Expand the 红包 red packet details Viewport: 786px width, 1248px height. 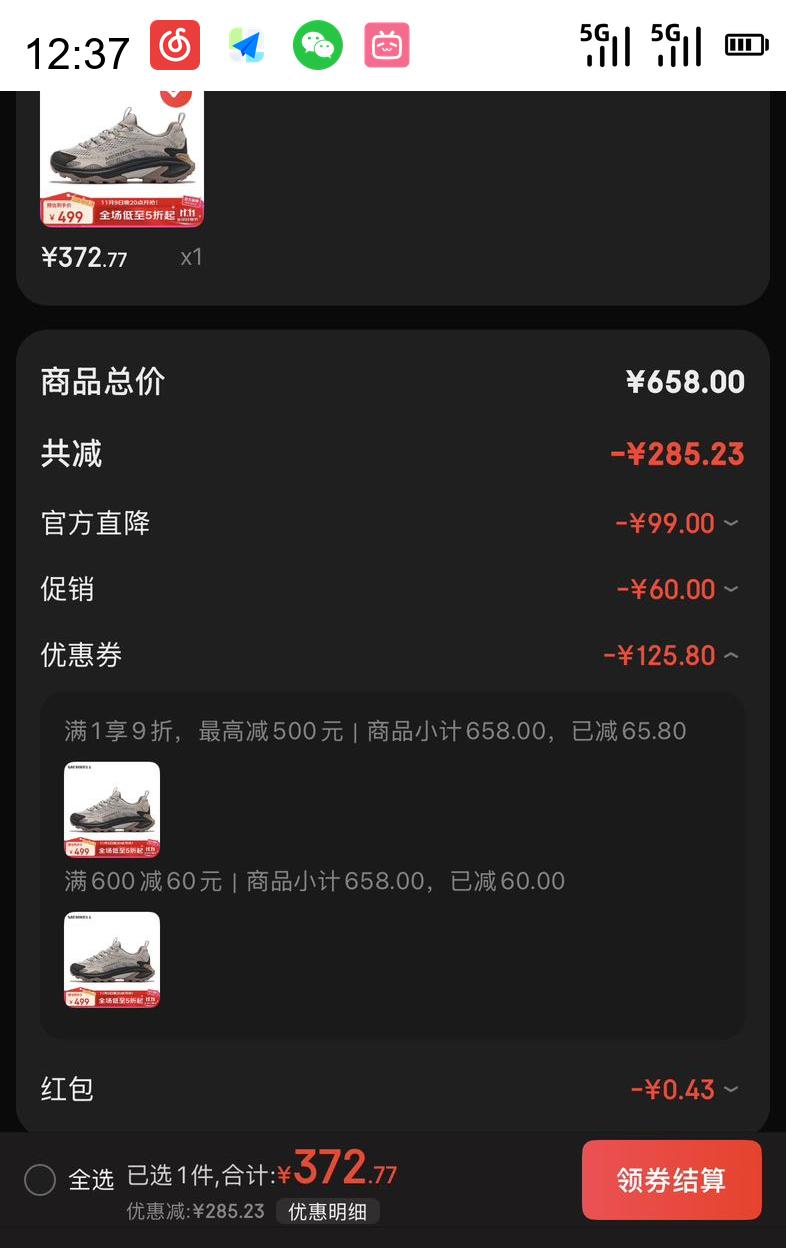coord(731,1089)
